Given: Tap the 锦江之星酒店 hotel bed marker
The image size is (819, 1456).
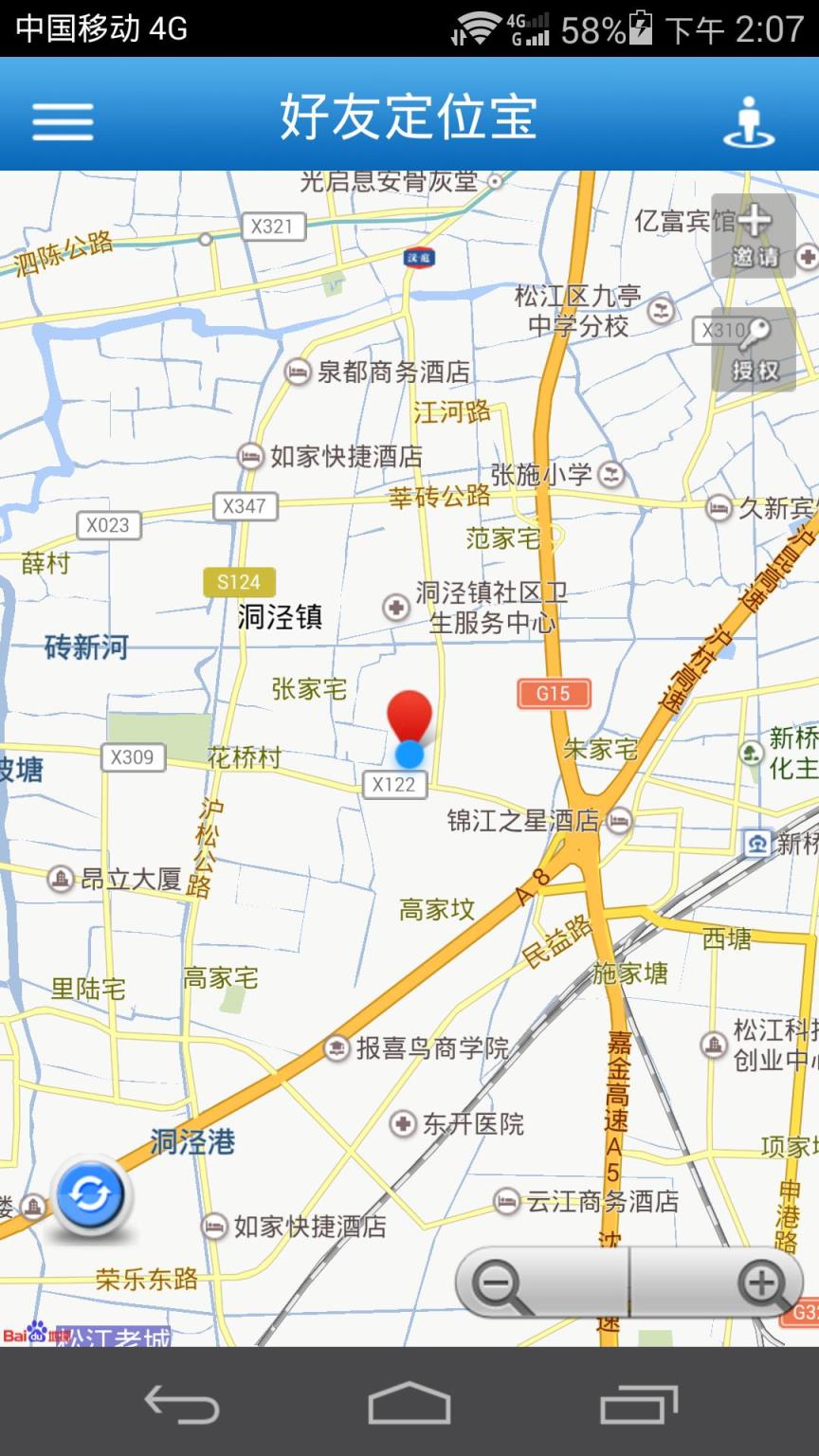Looking at the screenshot, I should [619, 819].
